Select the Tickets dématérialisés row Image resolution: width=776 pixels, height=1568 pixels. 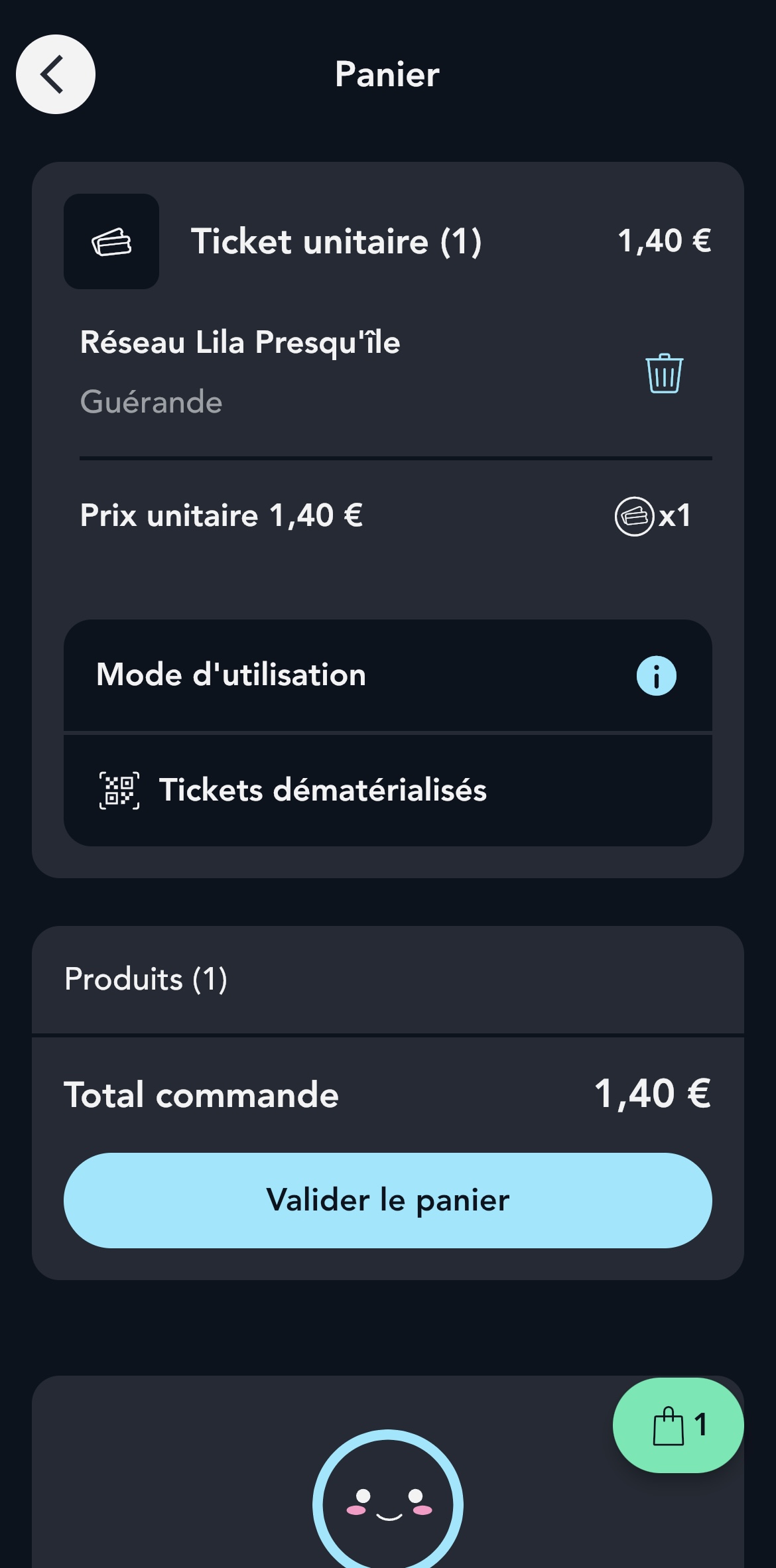tap(322, 790)
